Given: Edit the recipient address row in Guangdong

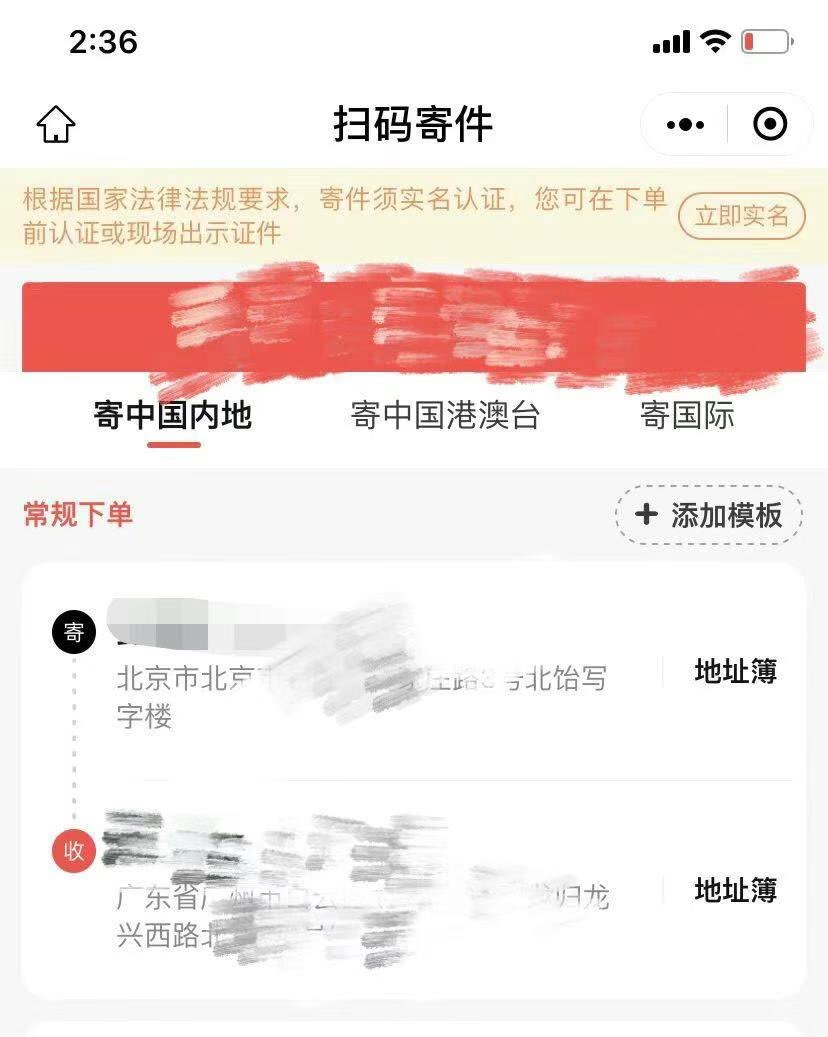Looking at the screenshot, I should pyautogui.click(x=360, y=900).
